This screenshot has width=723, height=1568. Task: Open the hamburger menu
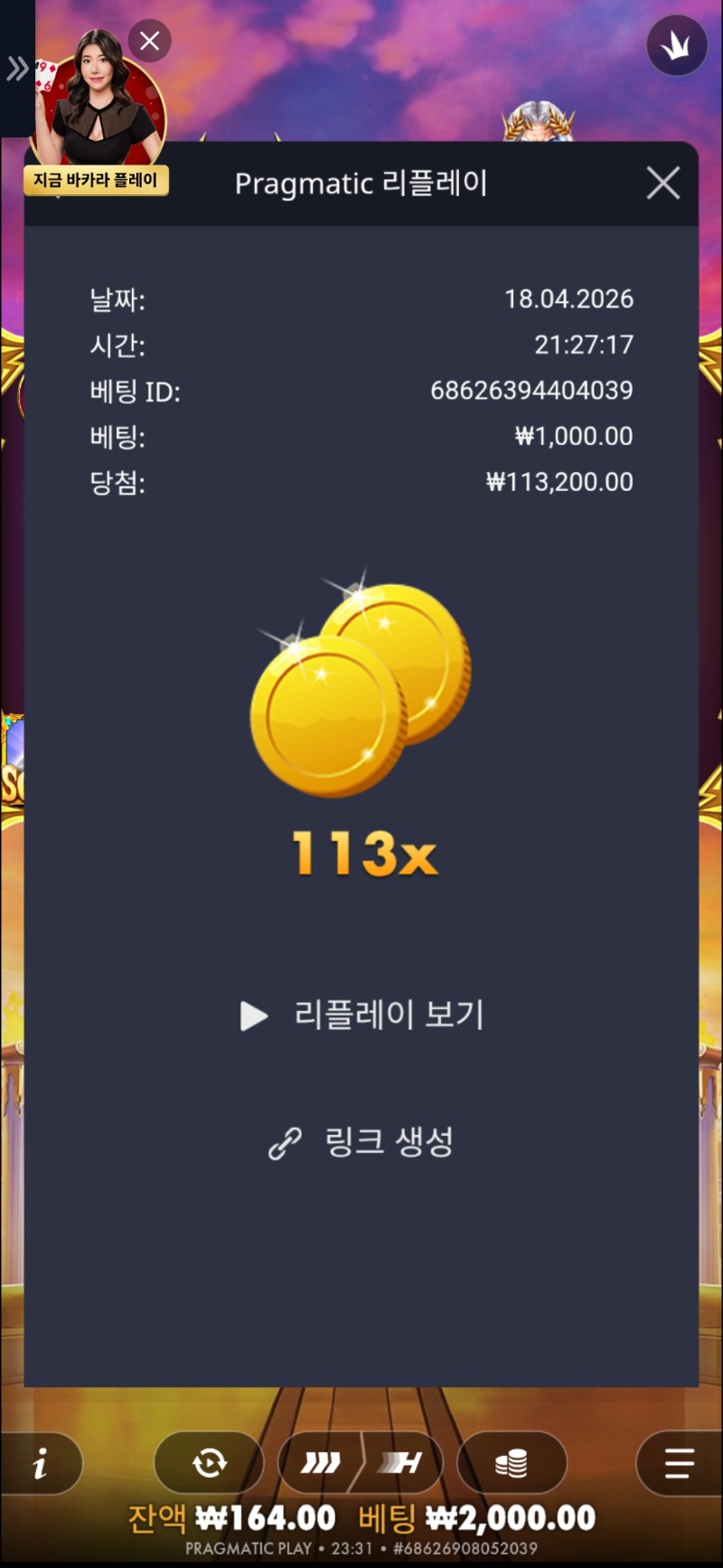point(679,1462)
